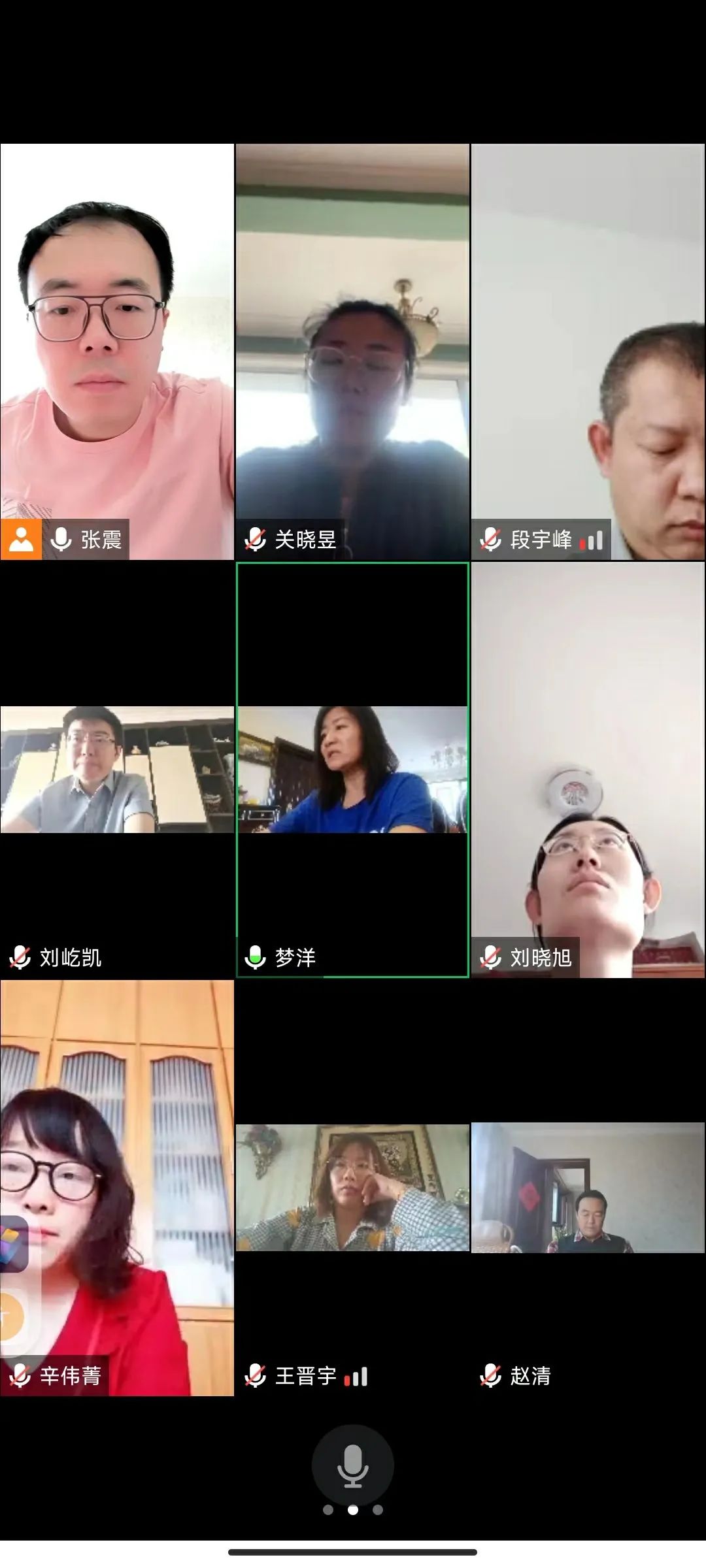Select 王晋宇's video tile
Image resolution: width=706 pixels, height=1568 pixels.
(x=352, y=1188)
